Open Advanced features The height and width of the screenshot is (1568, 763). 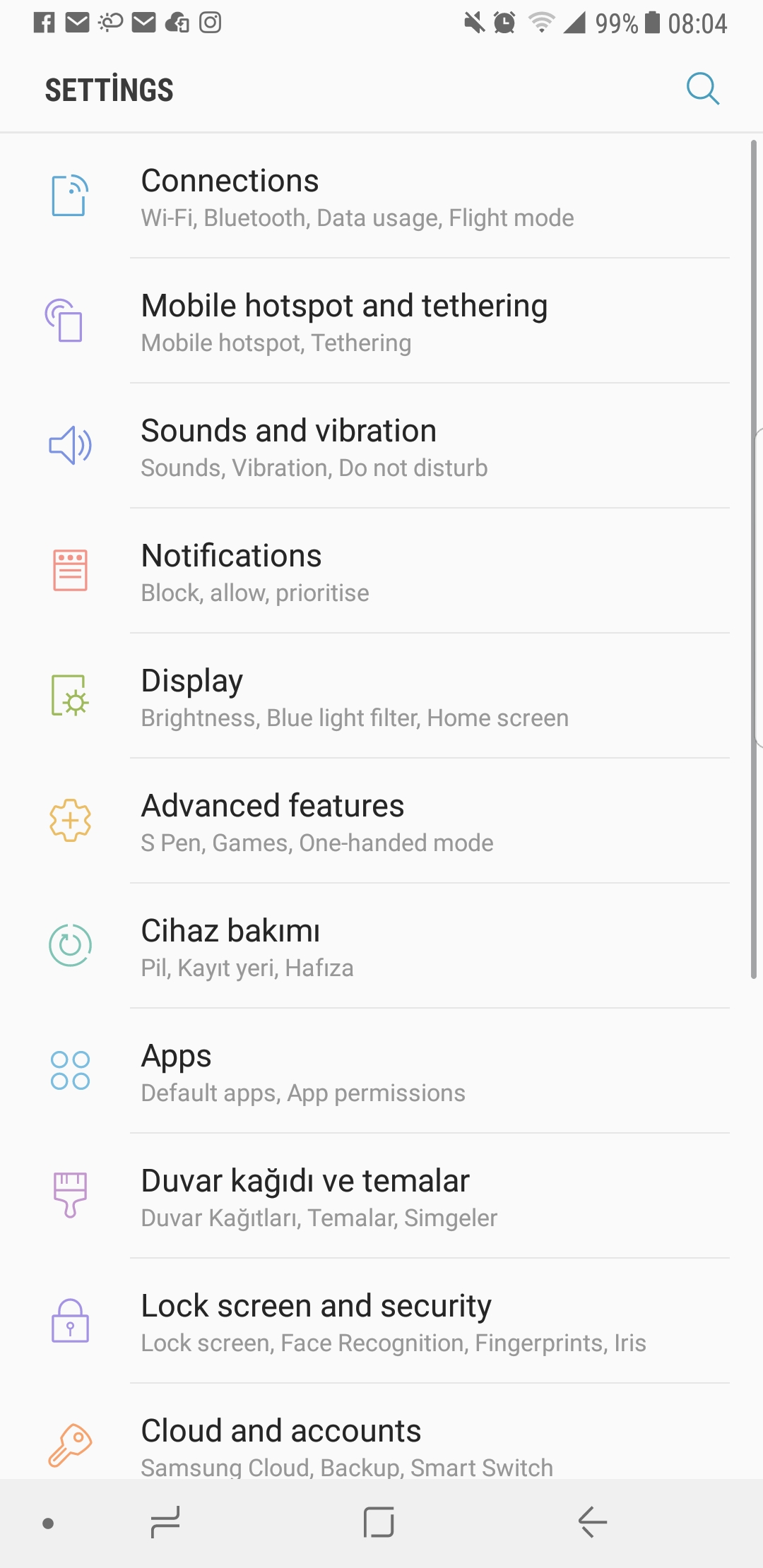click(381, 821)
